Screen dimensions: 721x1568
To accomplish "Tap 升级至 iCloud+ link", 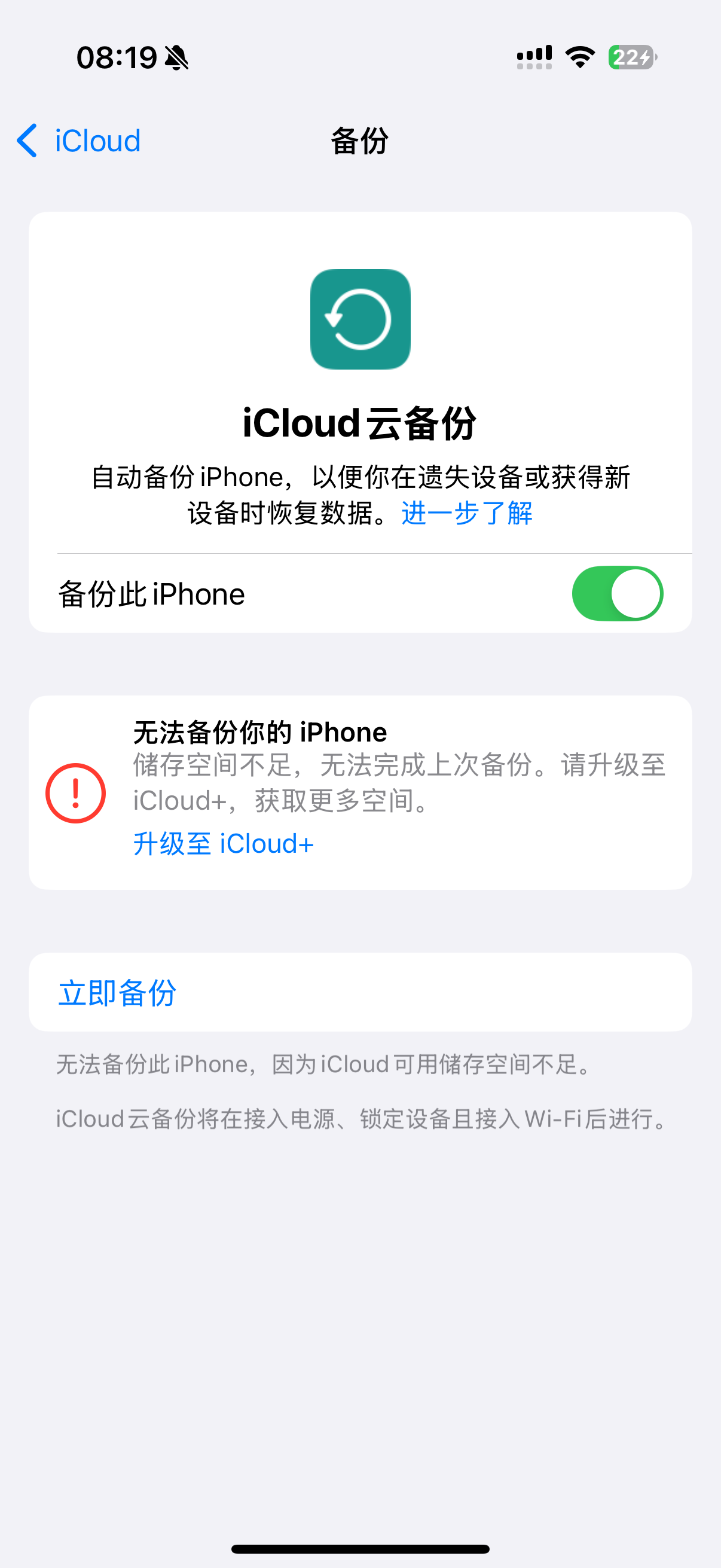I will coord(224,844).
